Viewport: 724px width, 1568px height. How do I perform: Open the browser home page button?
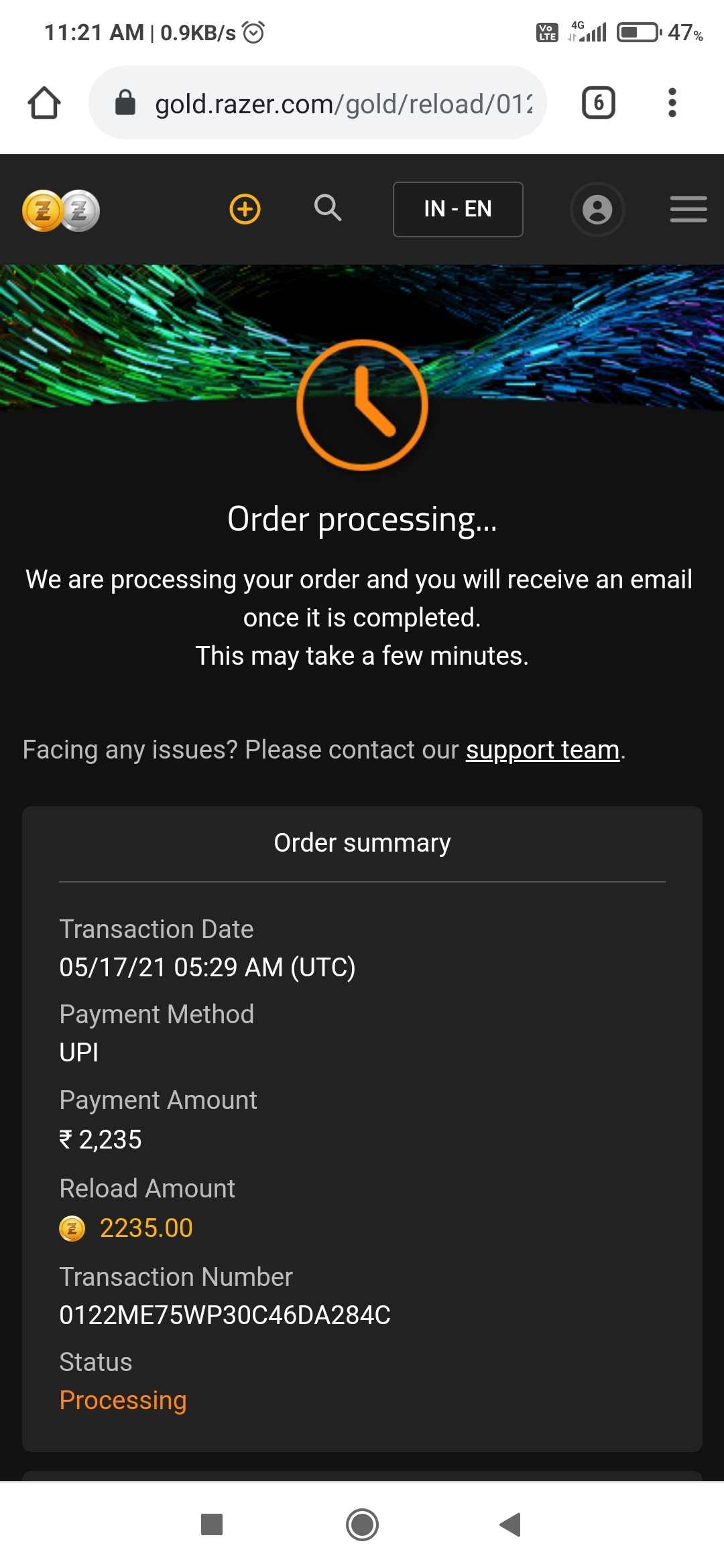(44, 103)
